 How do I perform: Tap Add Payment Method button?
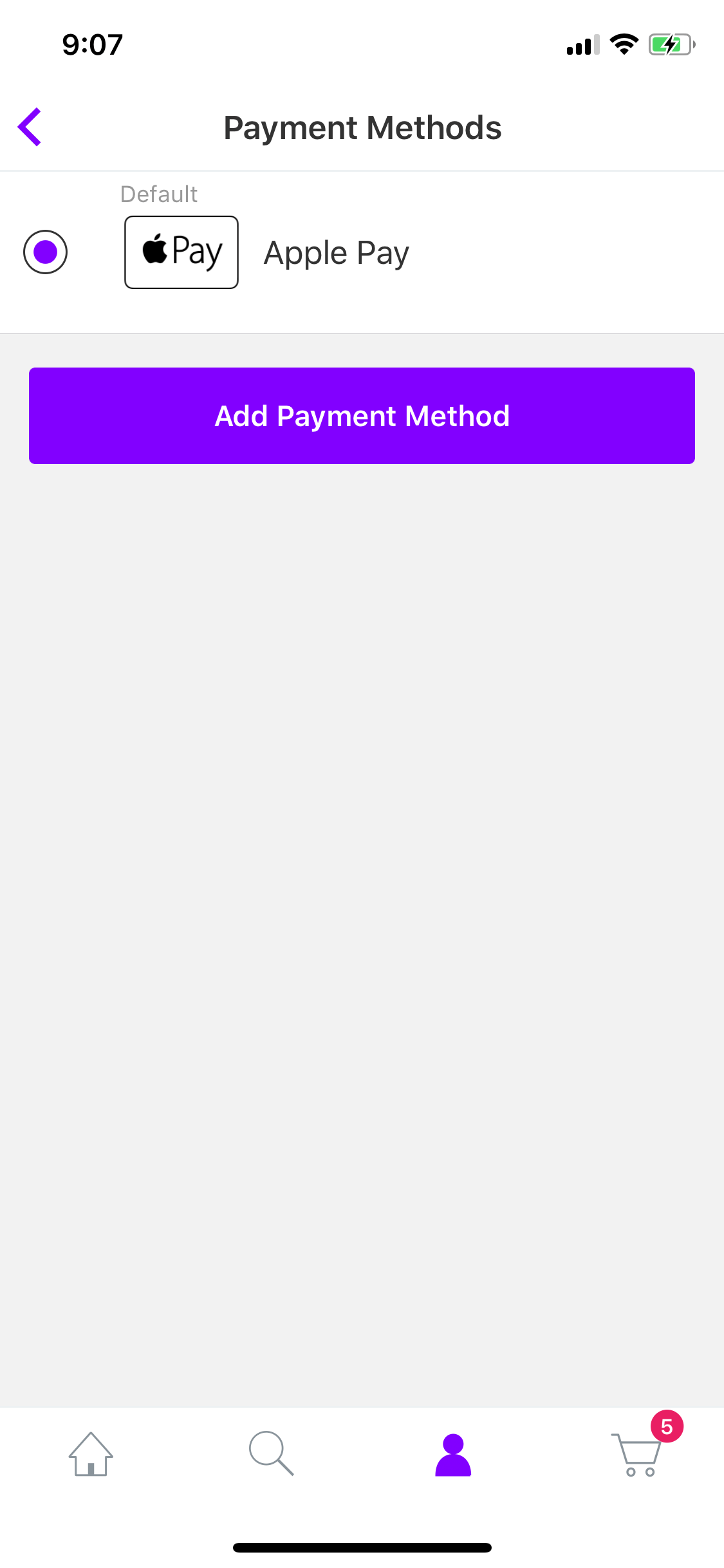pos(362,416)
